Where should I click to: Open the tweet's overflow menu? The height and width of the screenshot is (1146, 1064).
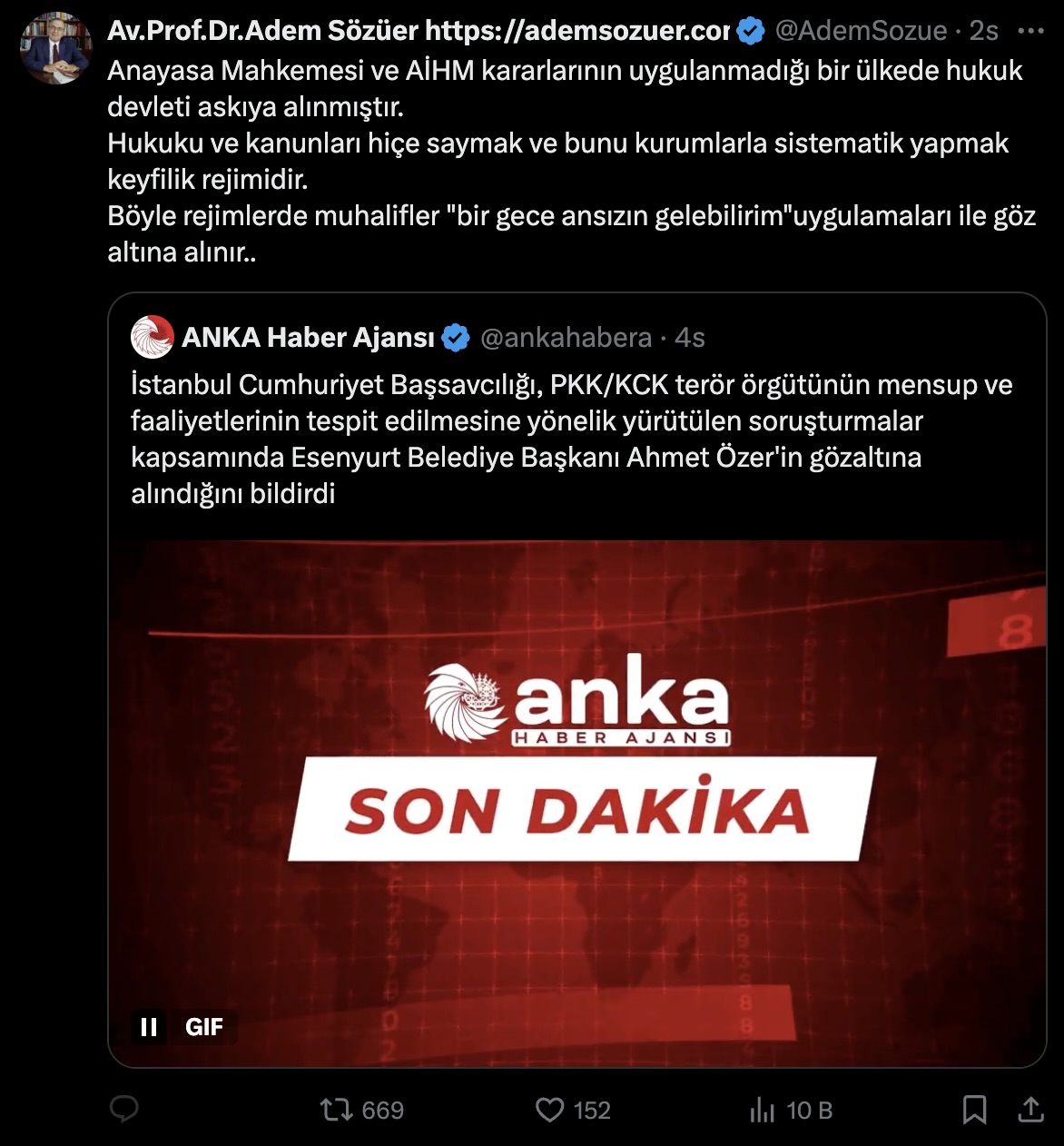pos(1030,31)
